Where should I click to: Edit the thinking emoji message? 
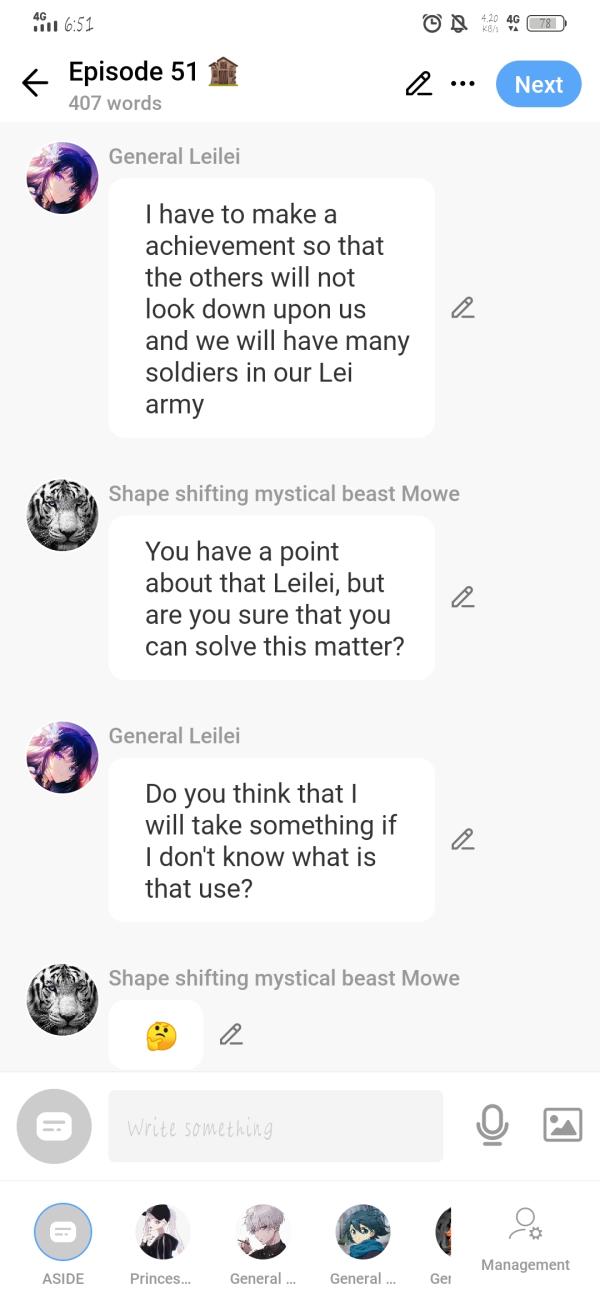[231, 1035]
